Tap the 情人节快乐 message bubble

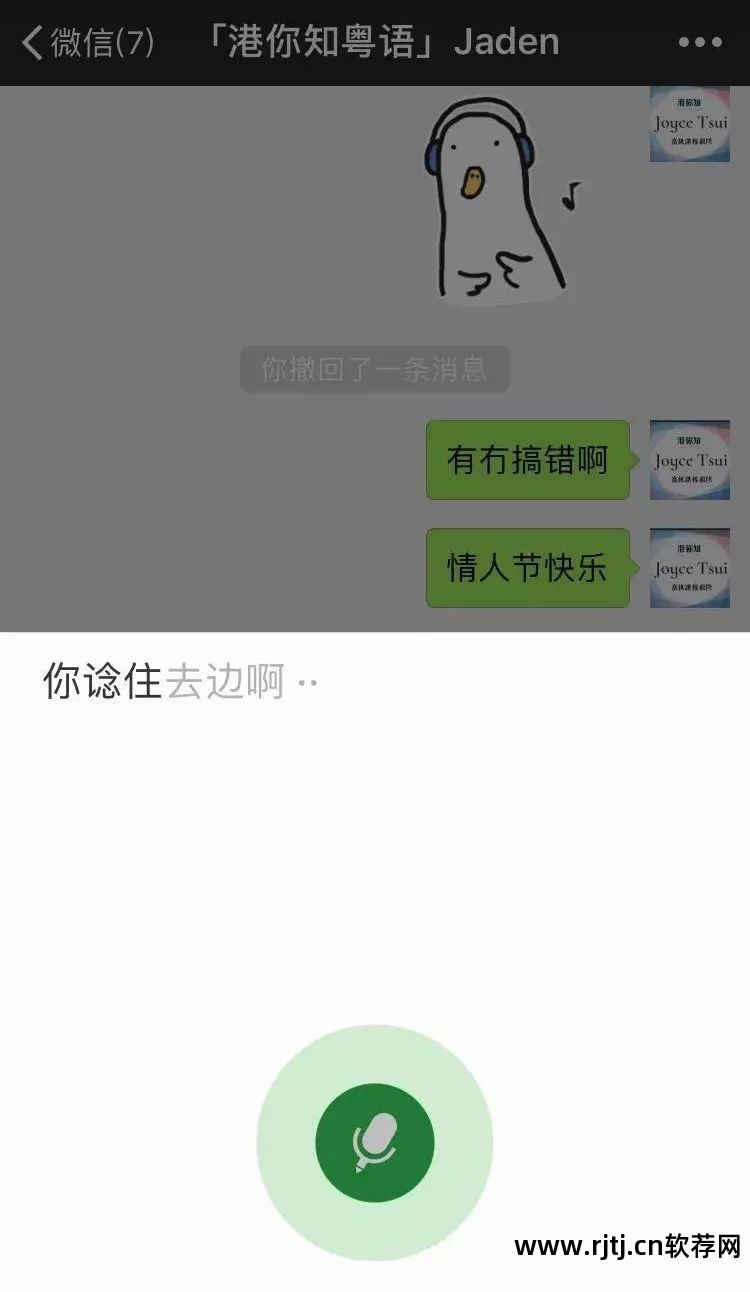pos(528,568)
